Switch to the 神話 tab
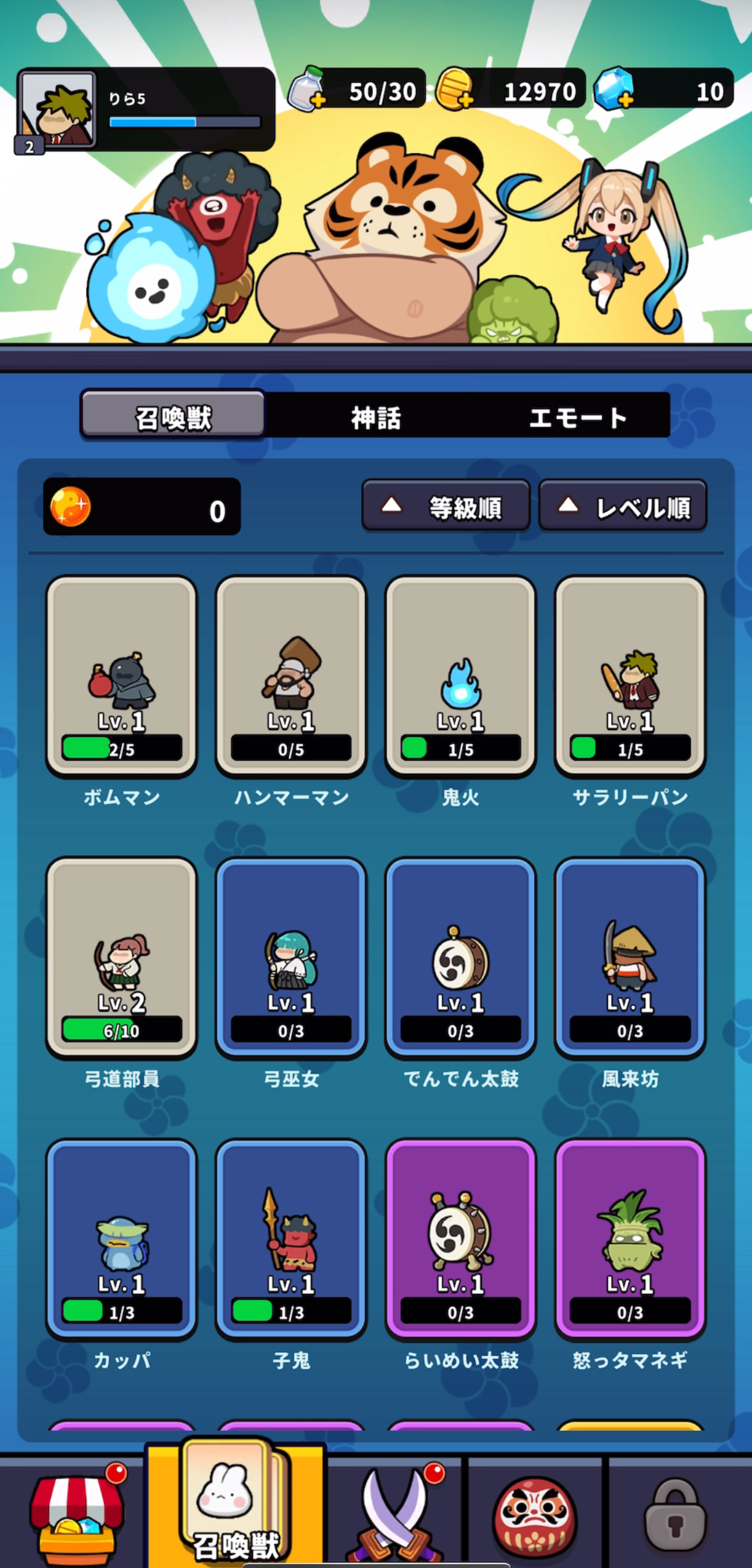The image size is (752, 1568). [376, 417]
